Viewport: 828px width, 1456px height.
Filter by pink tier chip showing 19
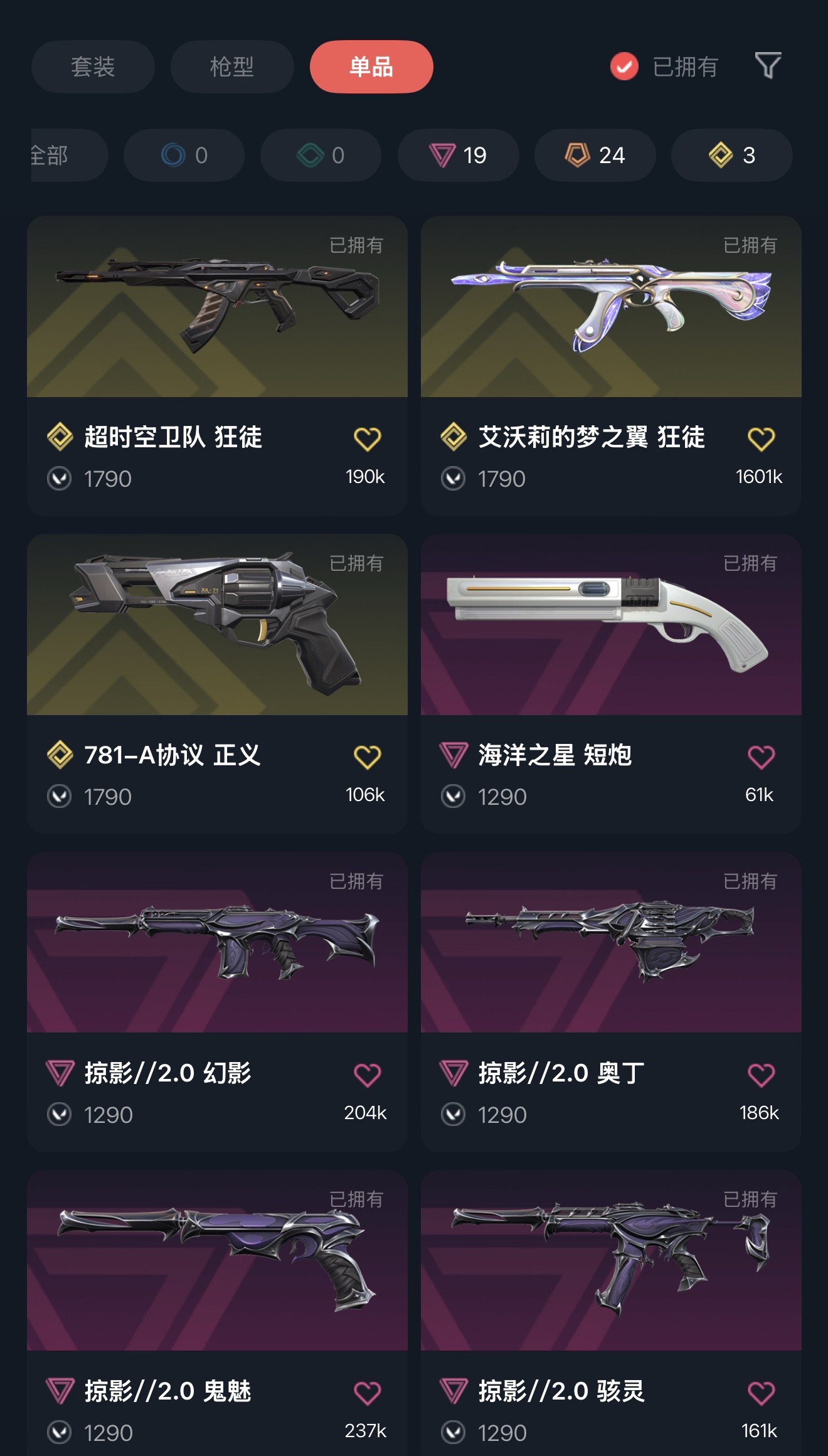coord(458,156)
